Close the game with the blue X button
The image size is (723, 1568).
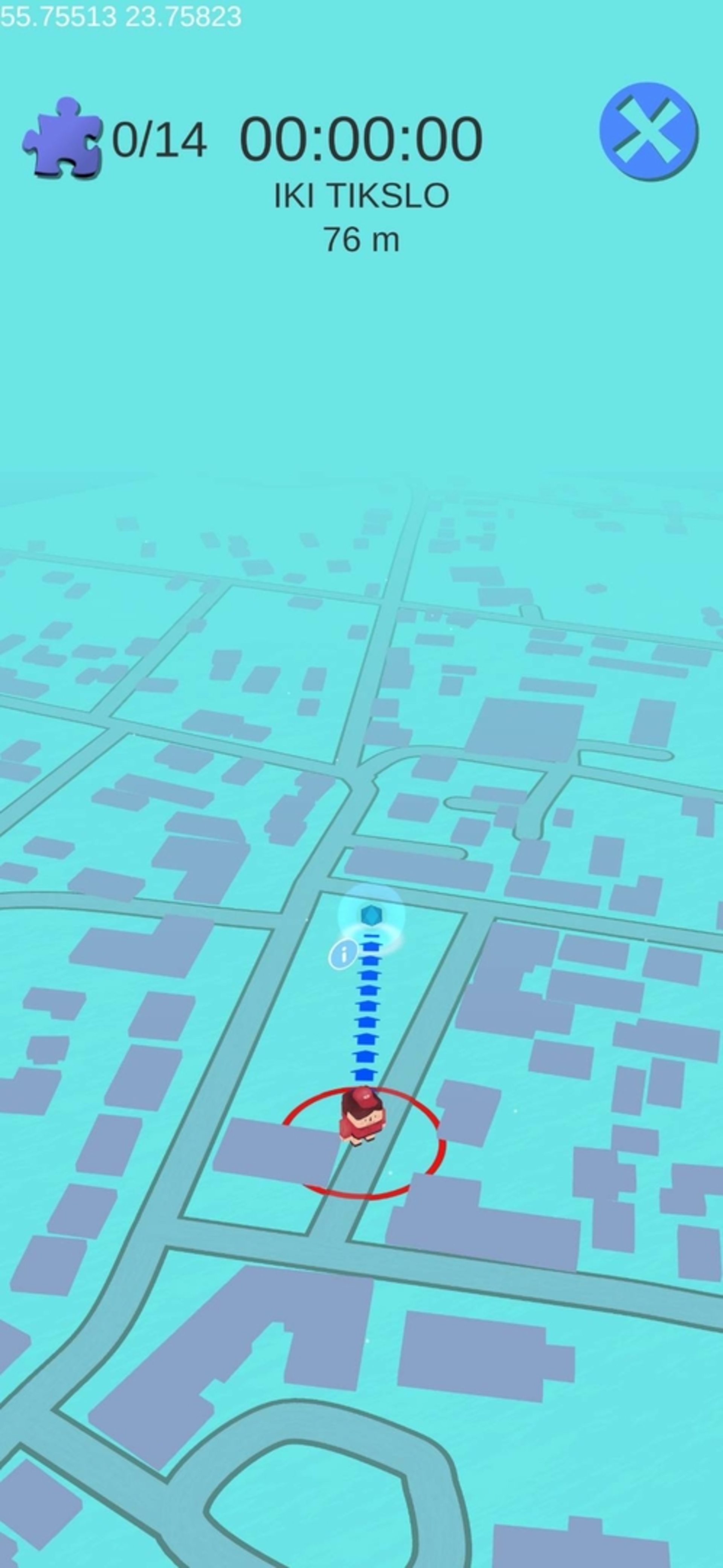(648, 131)
